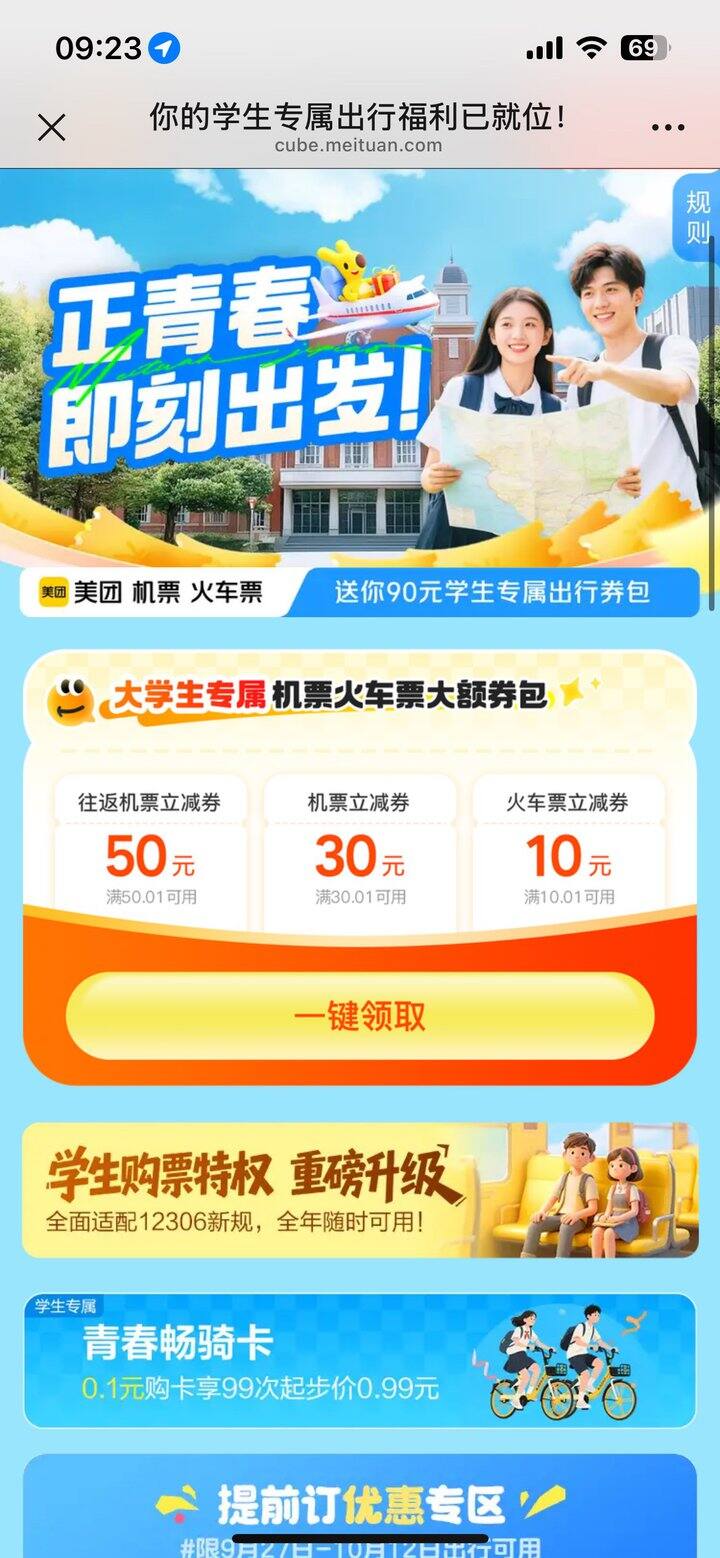
Task: Open the 规则 rules tab
Action: pyautogui.click(x=697, y=218)
